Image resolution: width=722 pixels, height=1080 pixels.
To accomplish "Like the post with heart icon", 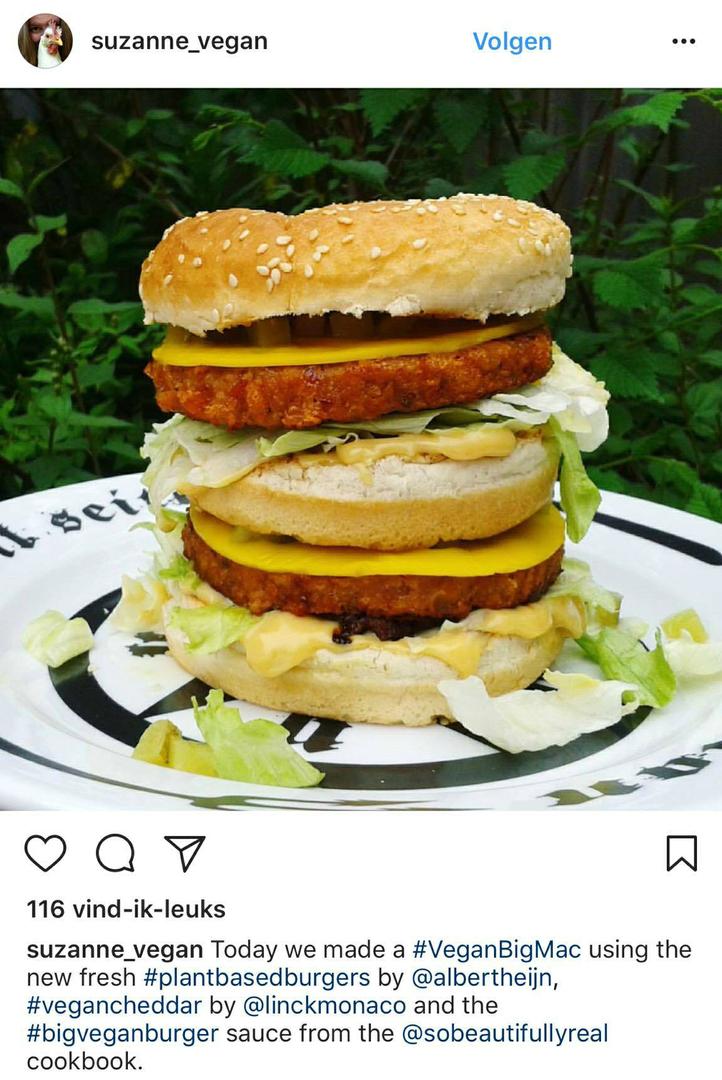I will [x=45, y=853].
